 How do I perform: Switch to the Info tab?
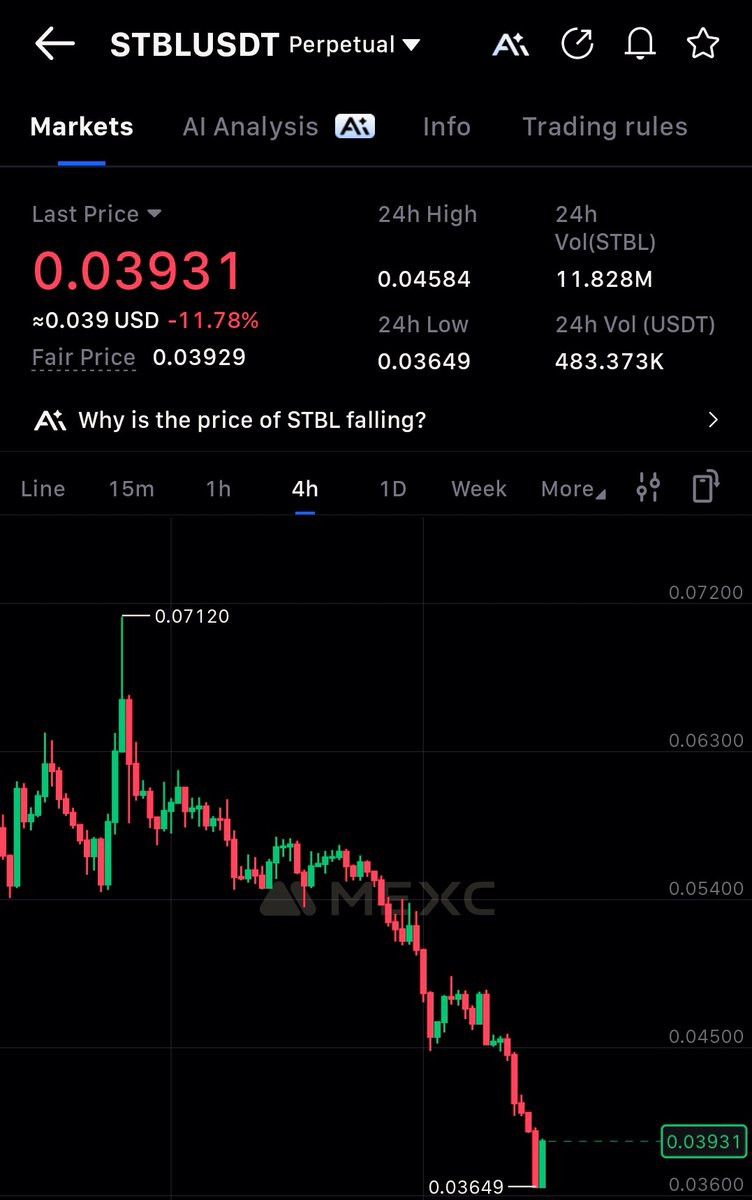coord(446,127)
